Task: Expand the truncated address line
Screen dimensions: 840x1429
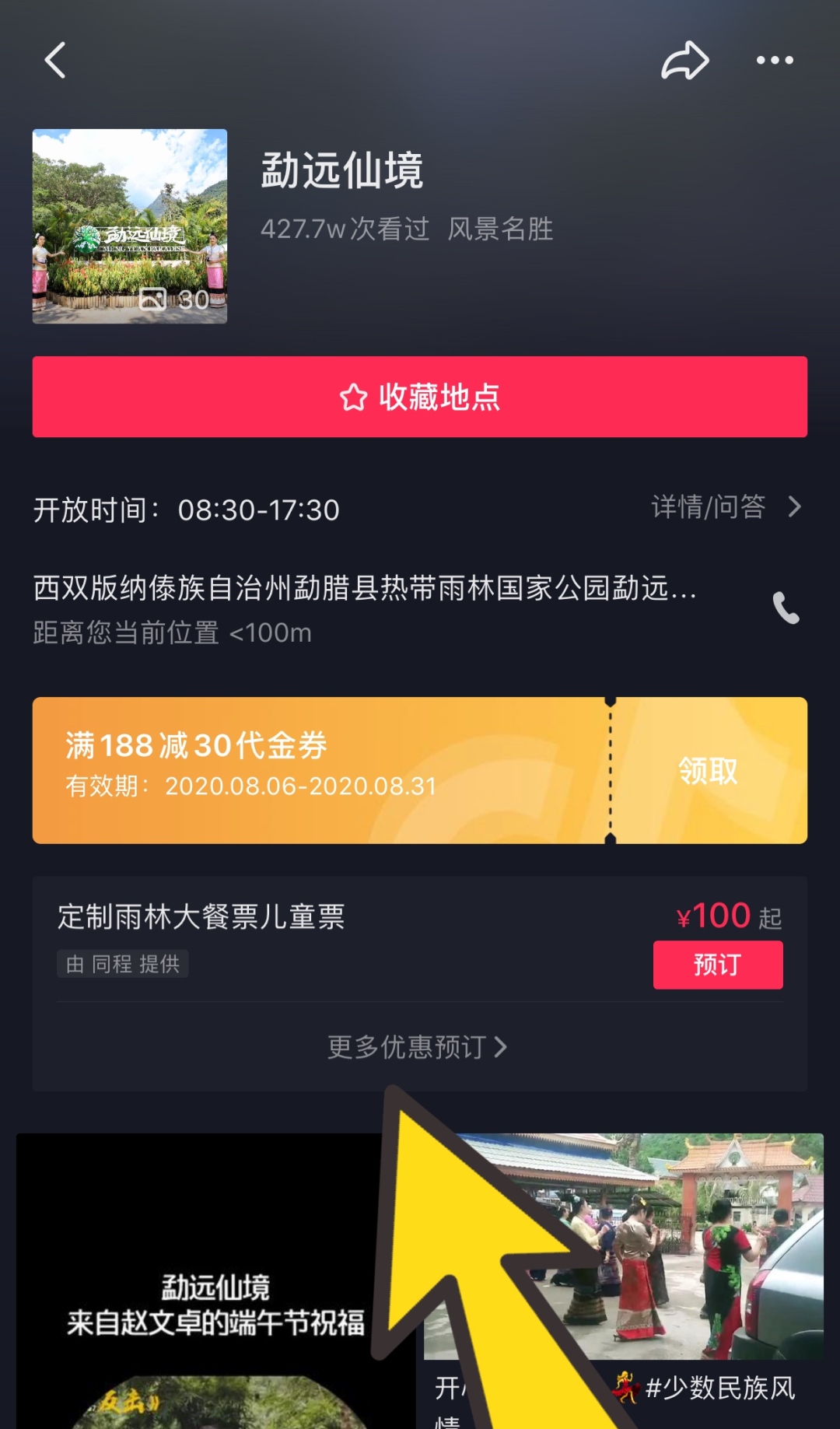Action: coord(366,593)
